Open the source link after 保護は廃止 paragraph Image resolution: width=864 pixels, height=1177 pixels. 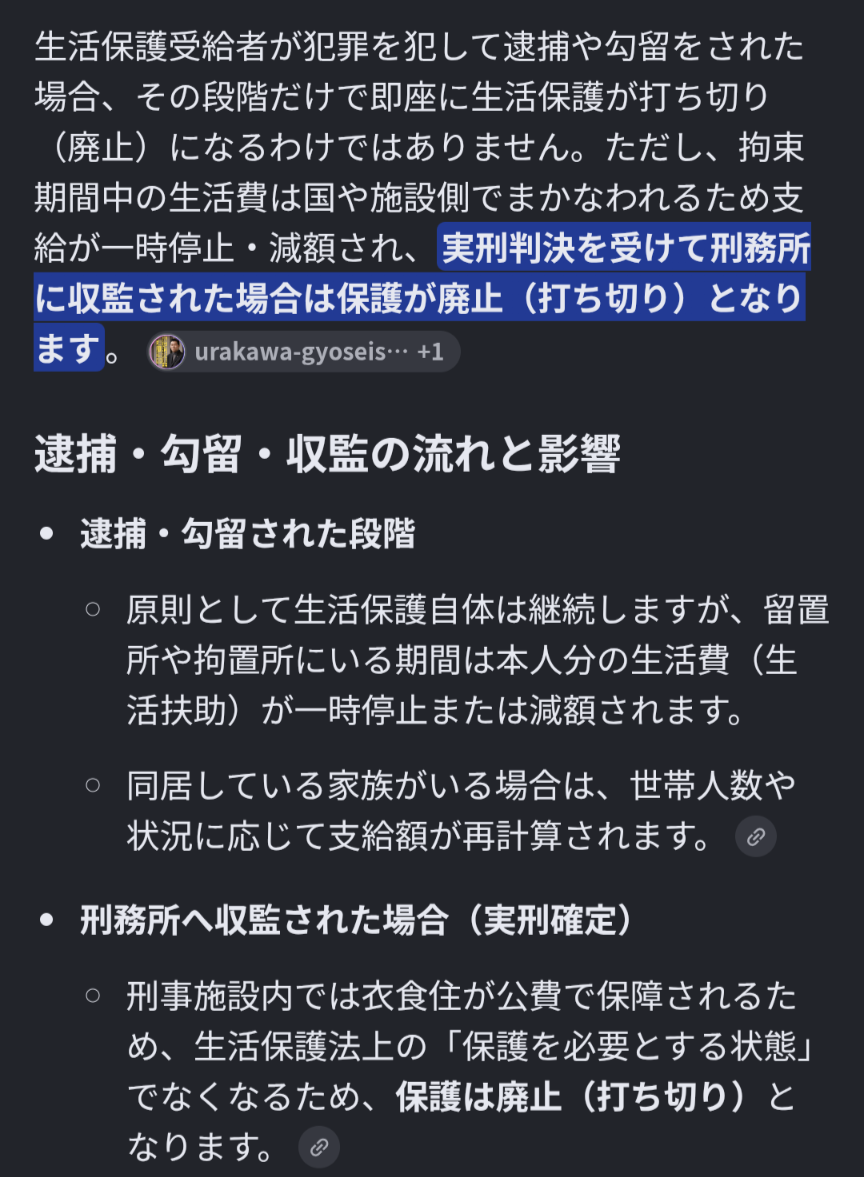click(319, 1147)
